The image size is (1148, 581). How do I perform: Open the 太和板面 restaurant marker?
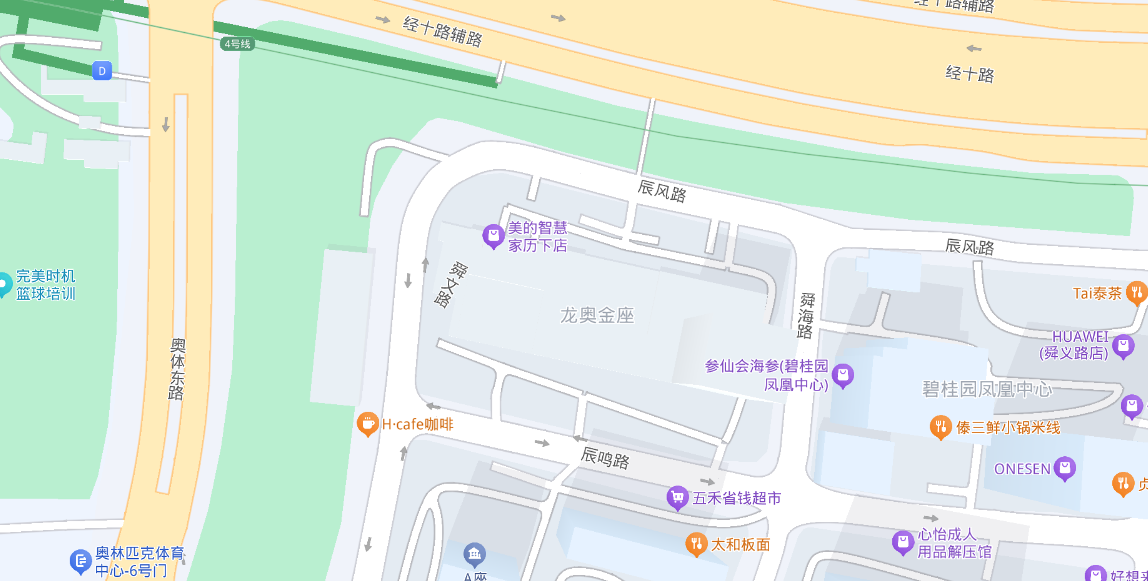pyautogui.click(x=696, y=544)
